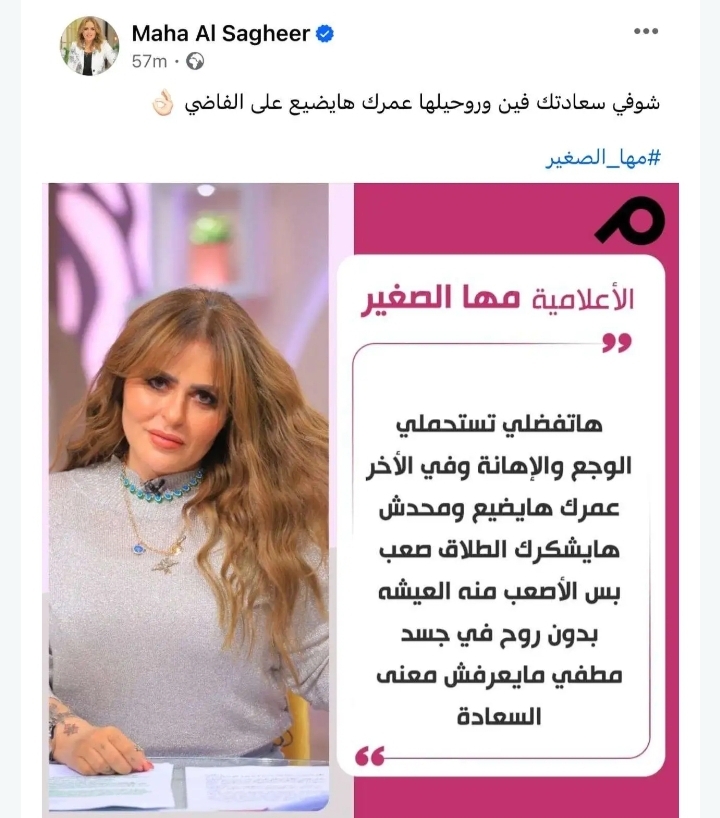Tap the Maha Al Sagheer page name

[222, 34]
